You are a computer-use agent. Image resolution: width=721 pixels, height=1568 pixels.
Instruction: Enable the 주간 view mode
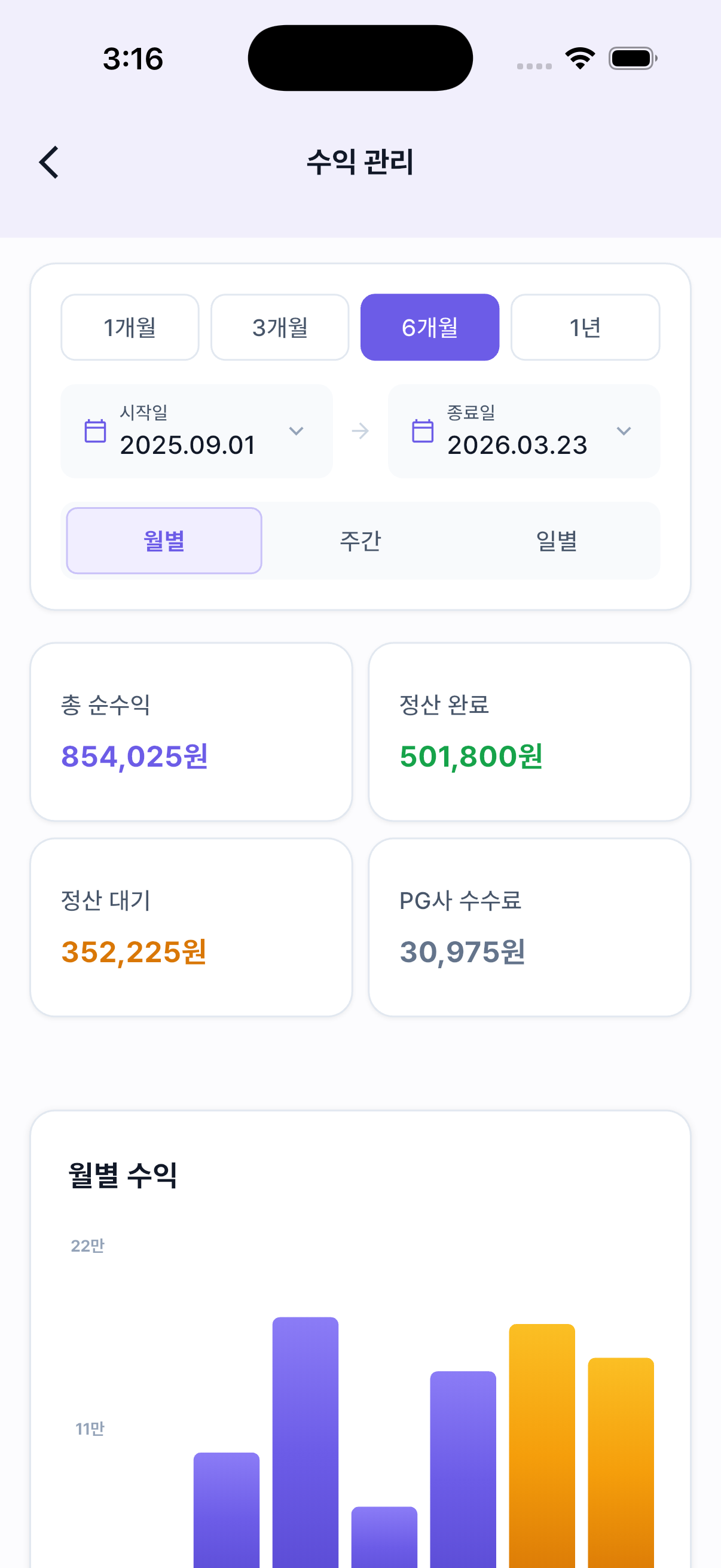(x=361, y=541)
